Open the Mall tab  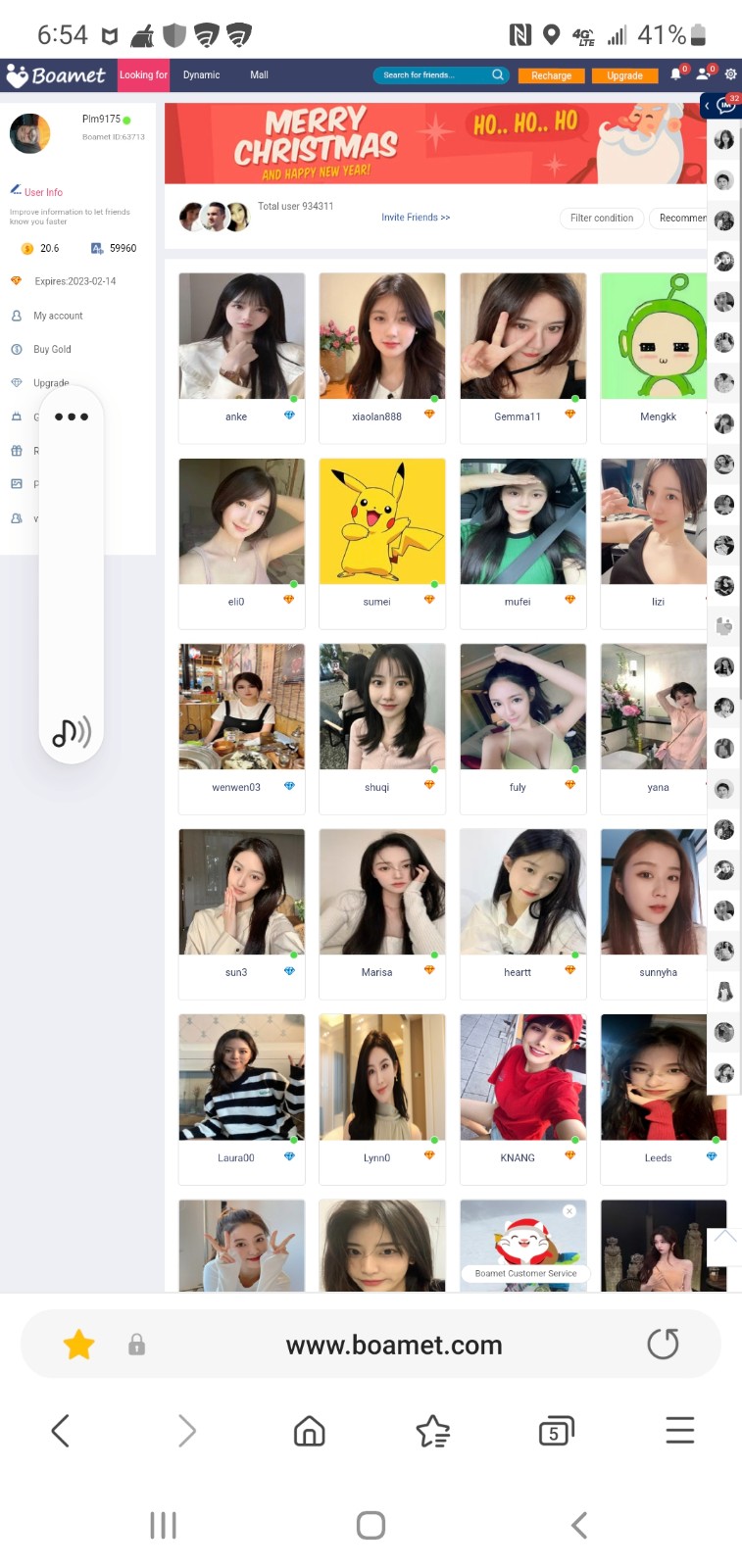pyautogui.click(x=259, y=74)
